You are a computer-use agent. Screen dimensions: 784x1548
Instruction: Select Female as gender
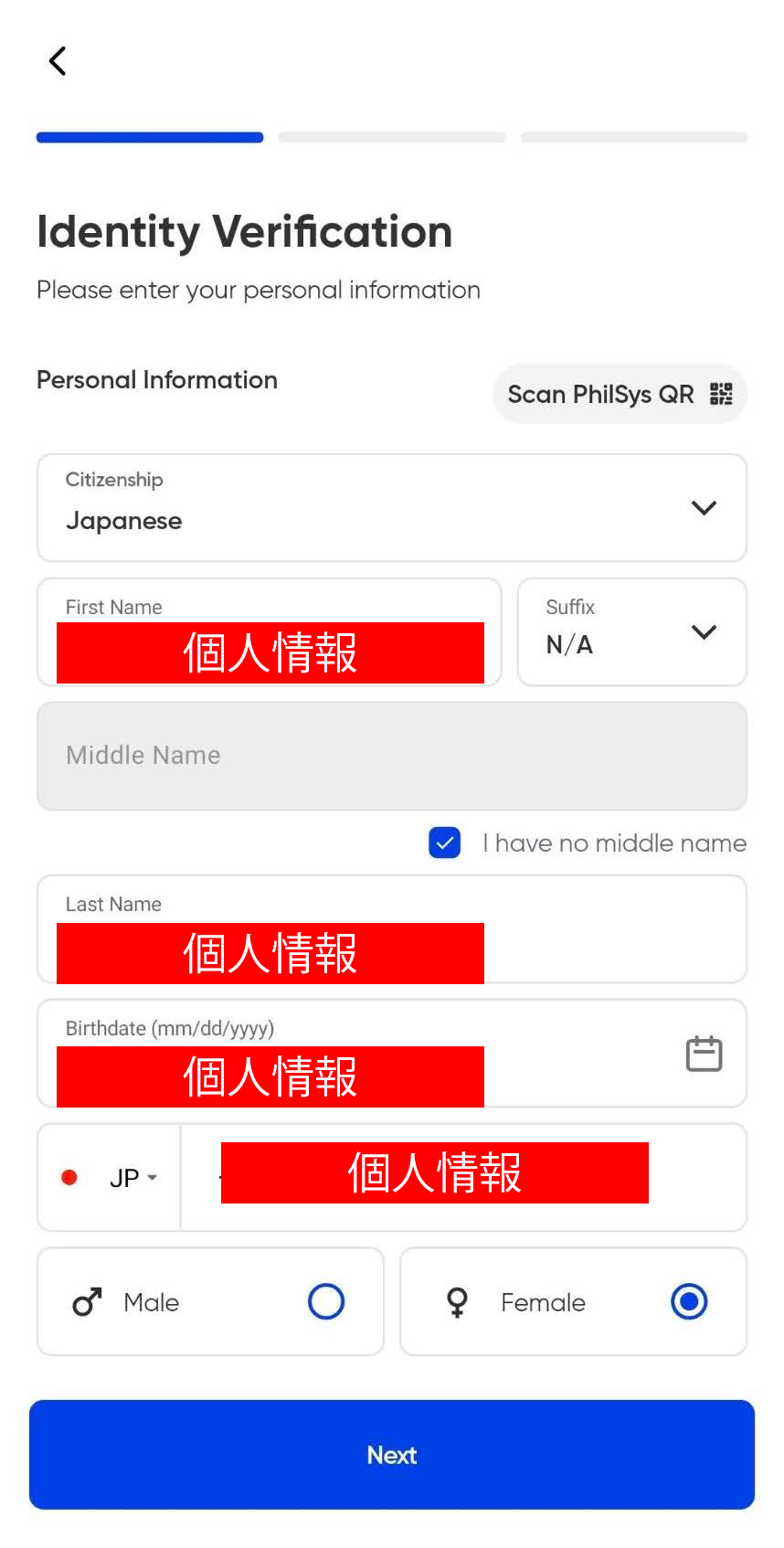tap(573, 1301)
